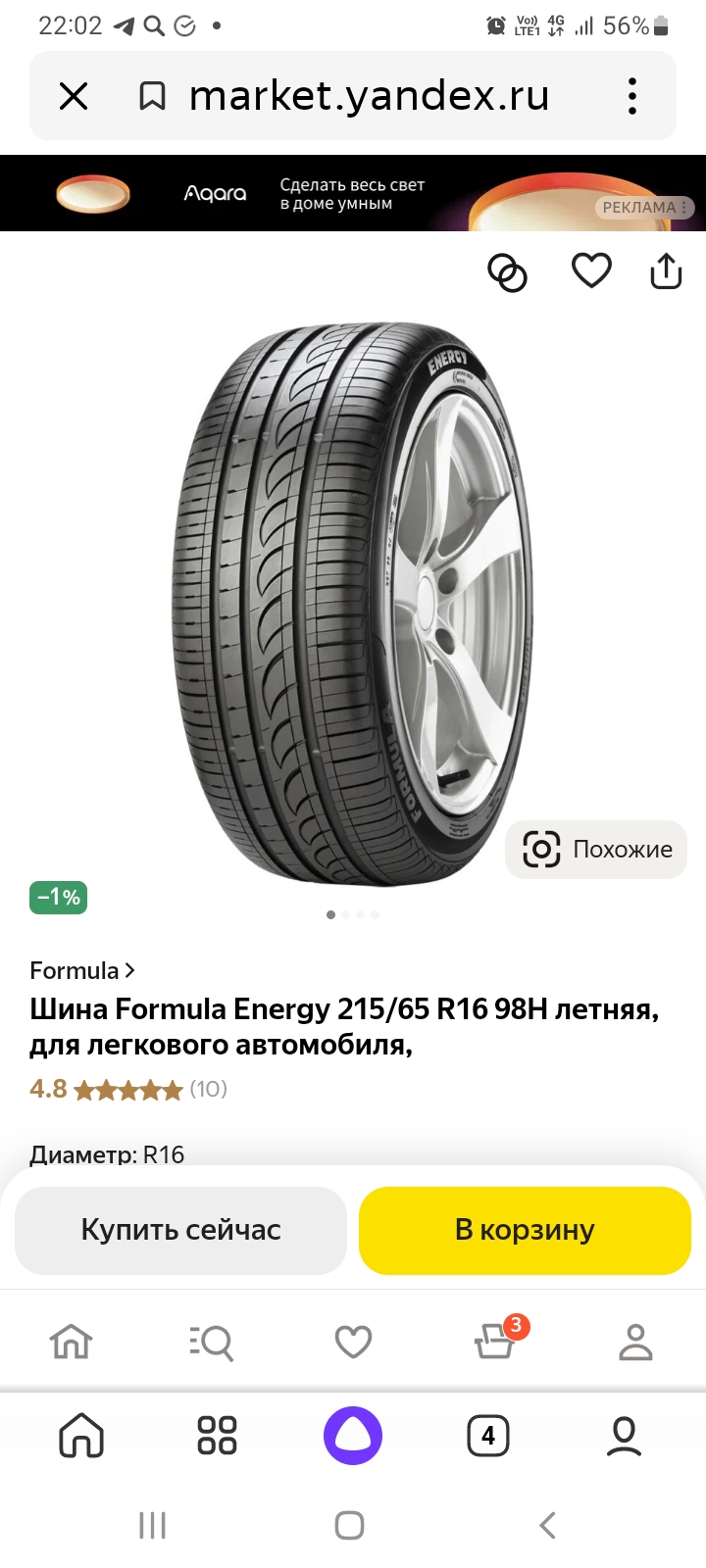This screenshot has width=706, height=1568.
Task: Share this Formula Energy tire
Action: pyautogui.click(x=666, y=271)
